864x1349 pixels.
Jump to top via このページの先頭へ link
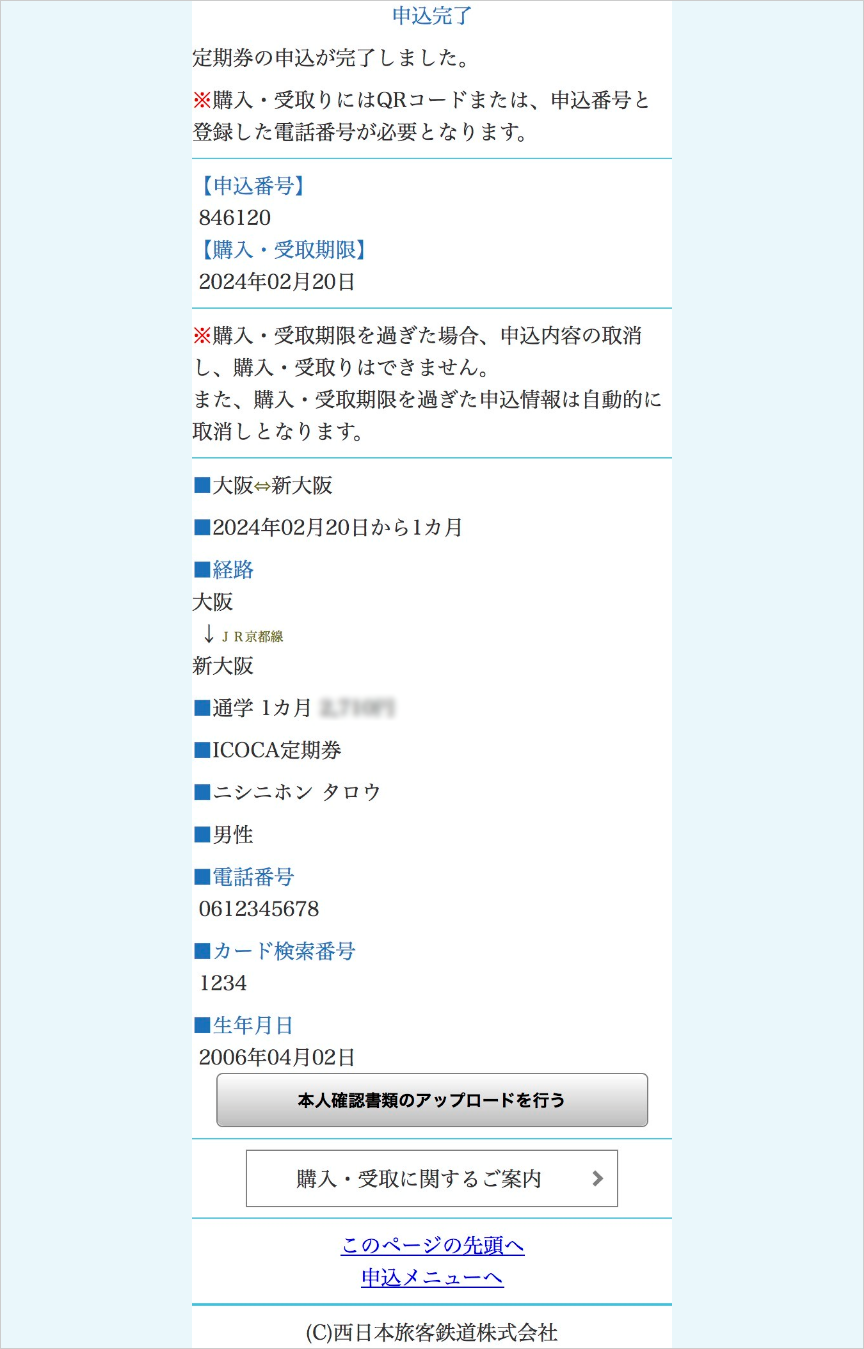(x=432, y=1245)
